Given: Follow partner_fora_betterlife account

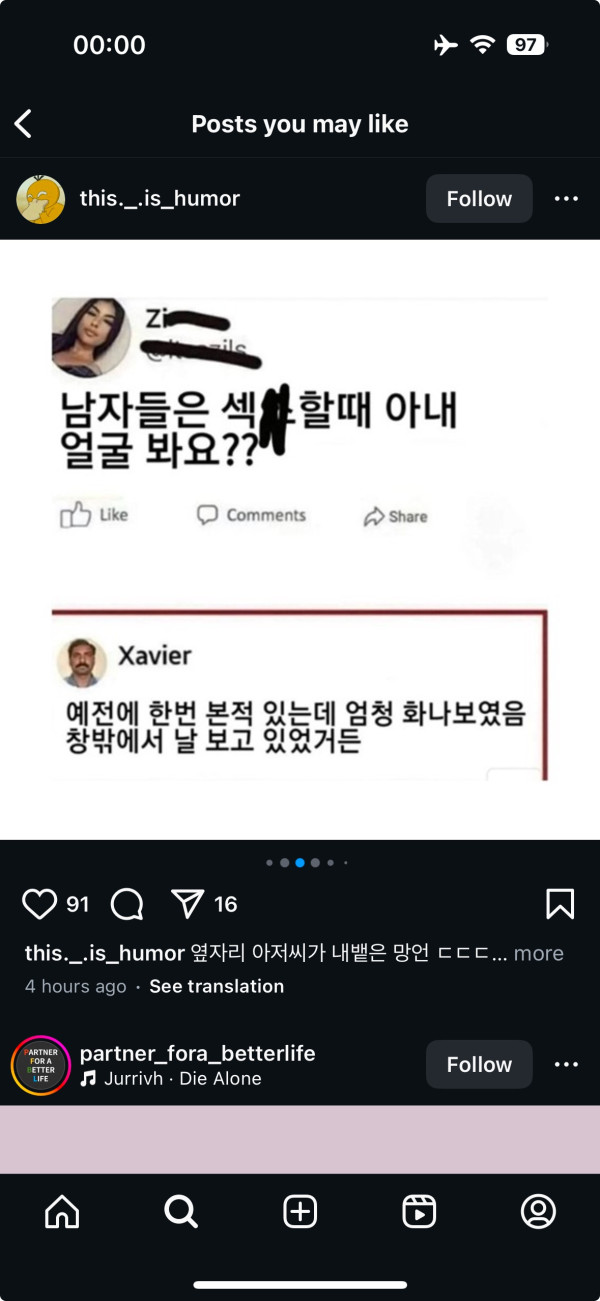Looking at the screenshot, I should click(x=479, y=1064).
